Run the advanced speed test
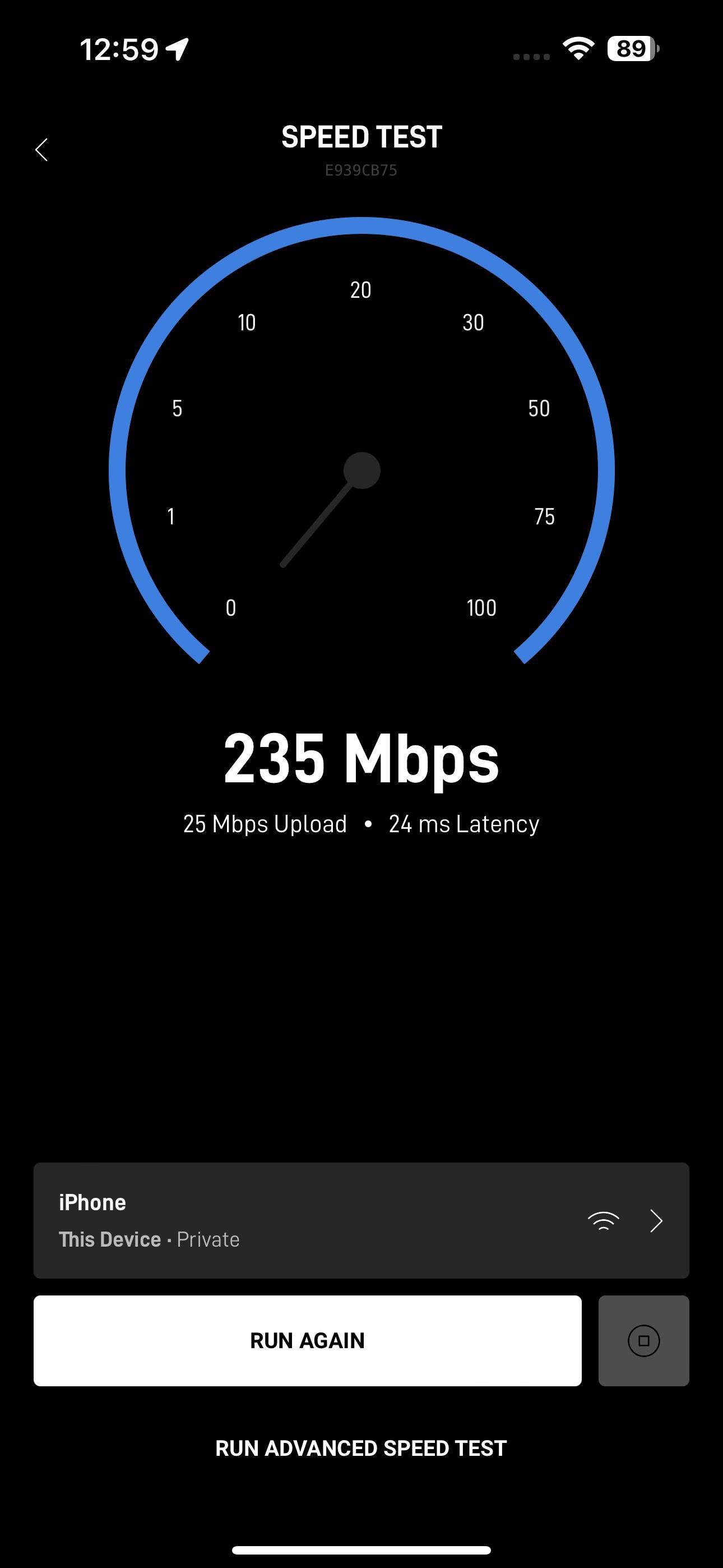The image size is (723, 1568). [x=361, y=1448]
